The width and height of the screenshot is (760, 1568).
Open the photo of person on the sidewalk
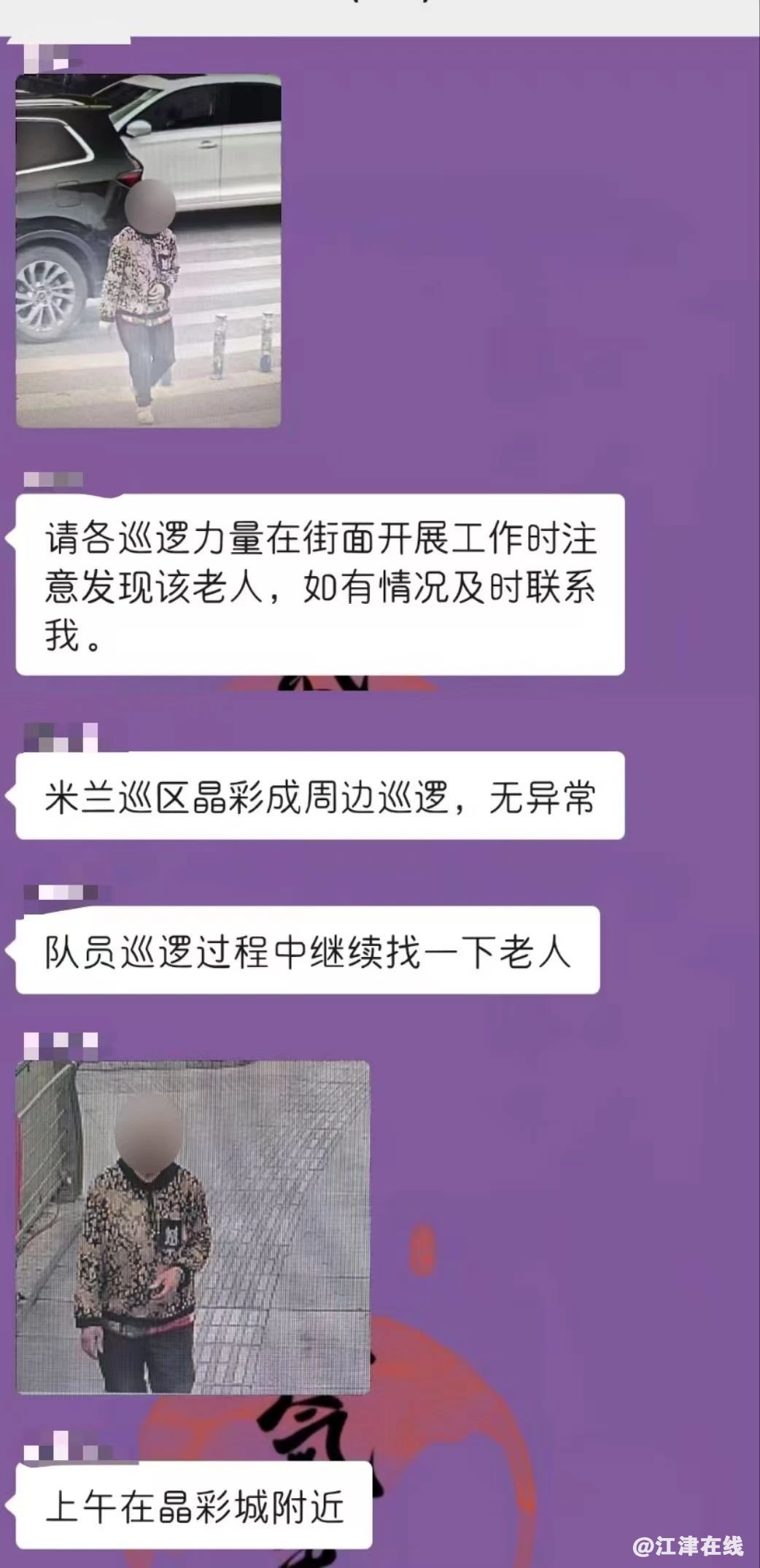[193, 1227]
